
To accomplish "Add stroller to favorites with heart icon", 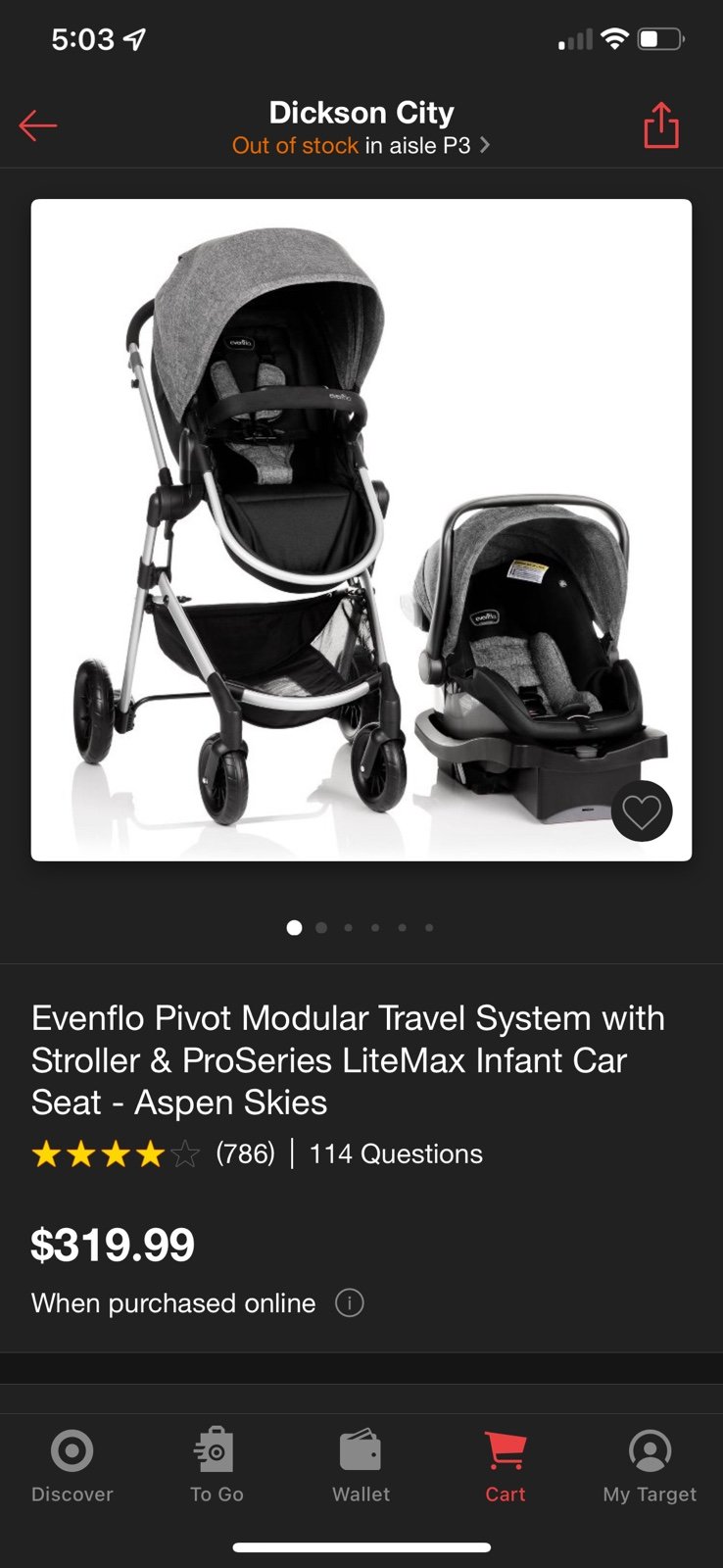I will point(642,810).
